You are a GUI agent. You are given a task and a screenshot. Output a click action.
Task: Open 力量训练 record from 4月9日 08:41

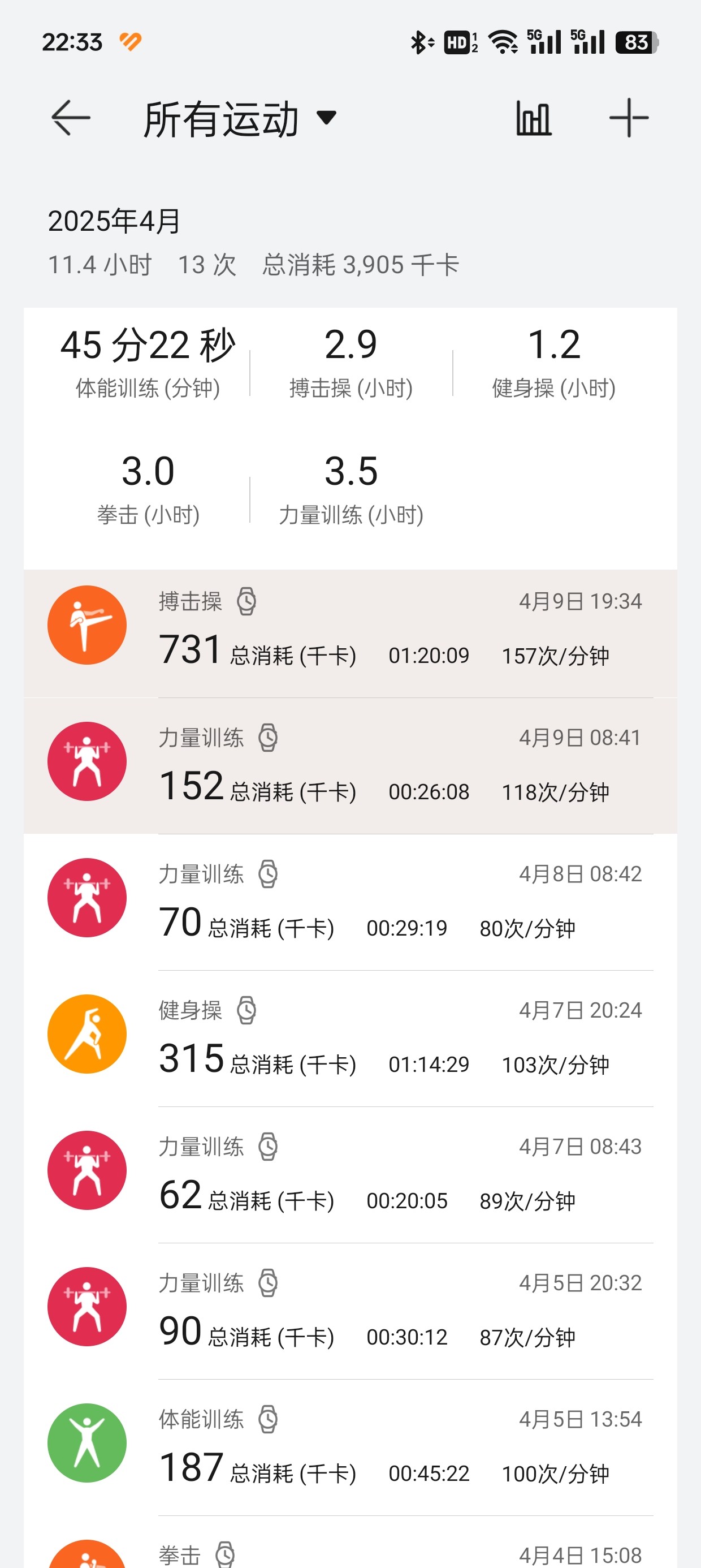pyautogui.click(x=350, y=766)
